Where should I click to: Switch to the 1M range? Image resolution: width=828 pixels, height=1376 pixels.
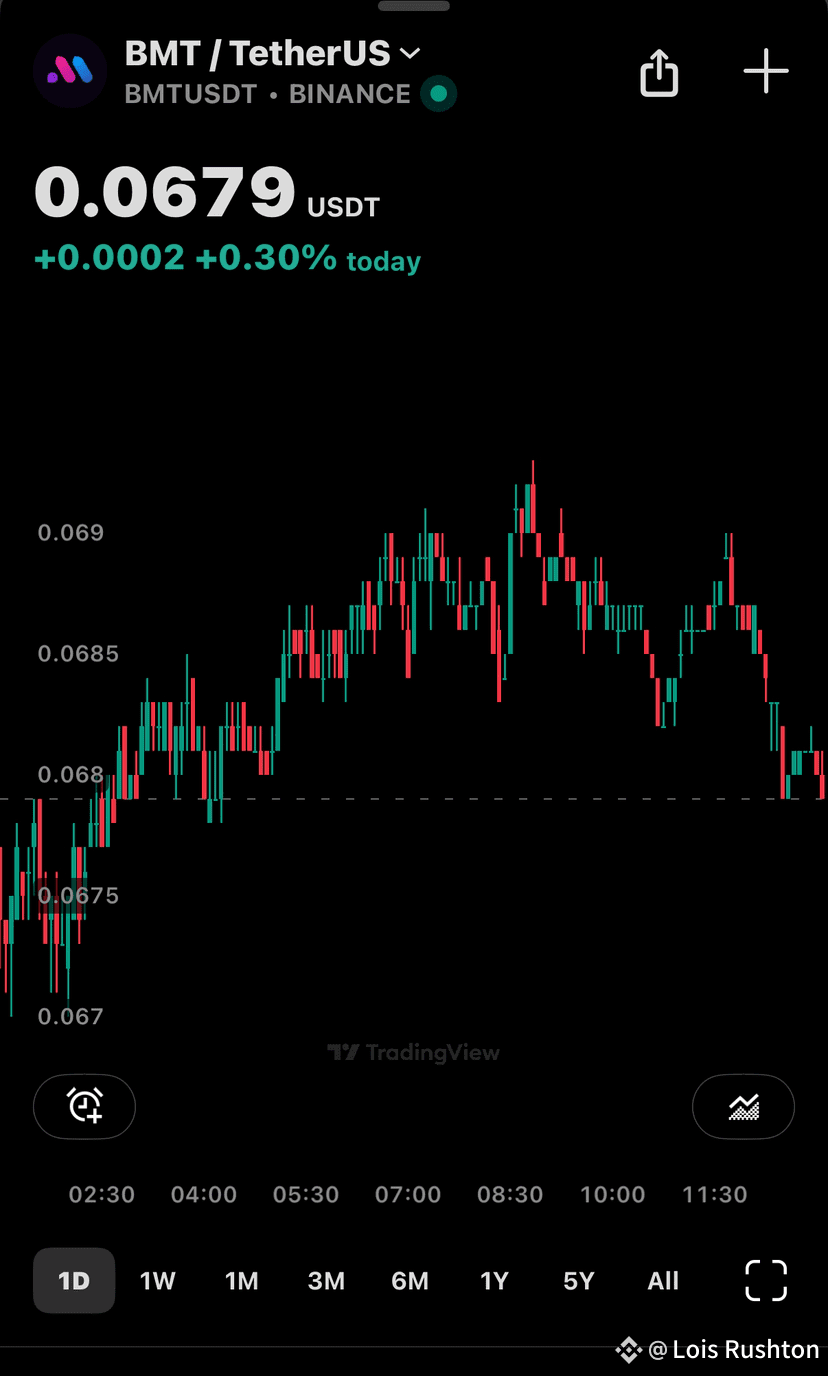(242, 1281)
